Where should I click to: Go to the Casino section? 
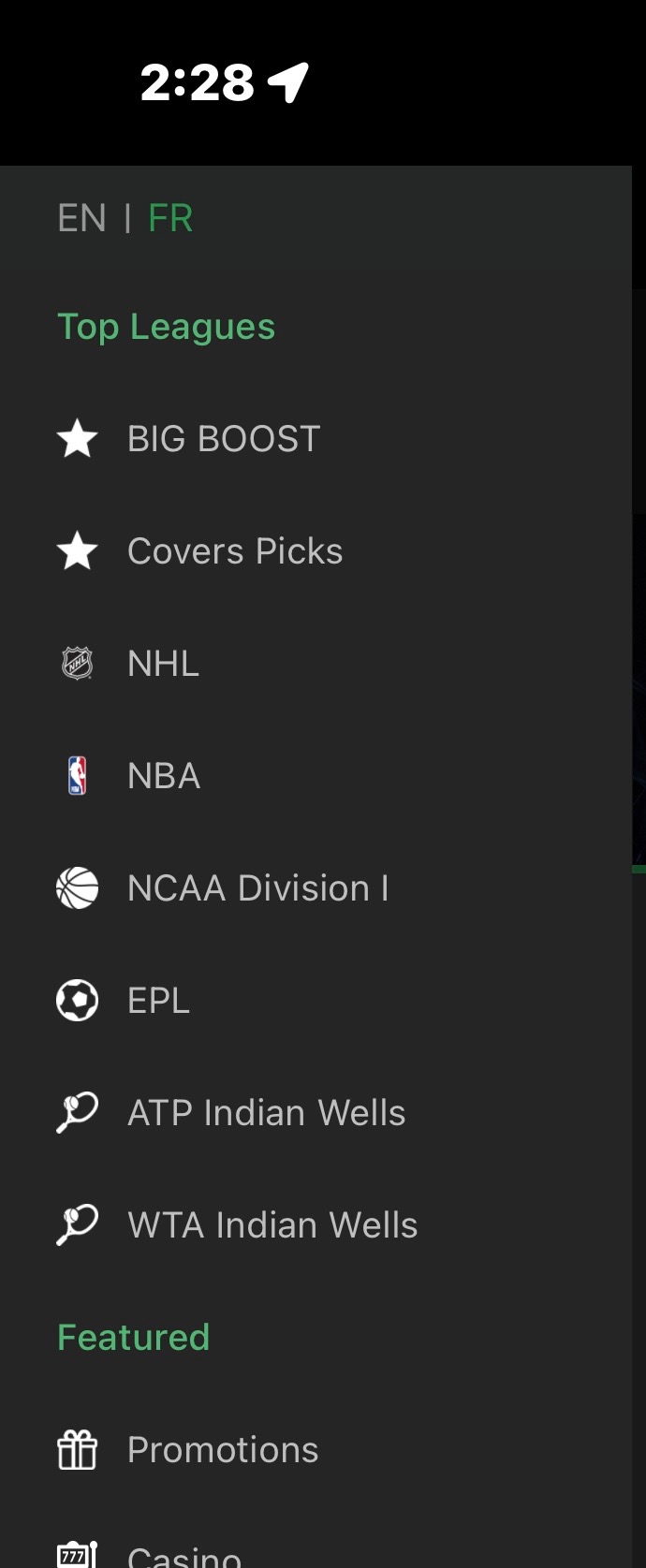pos(184,1556)
